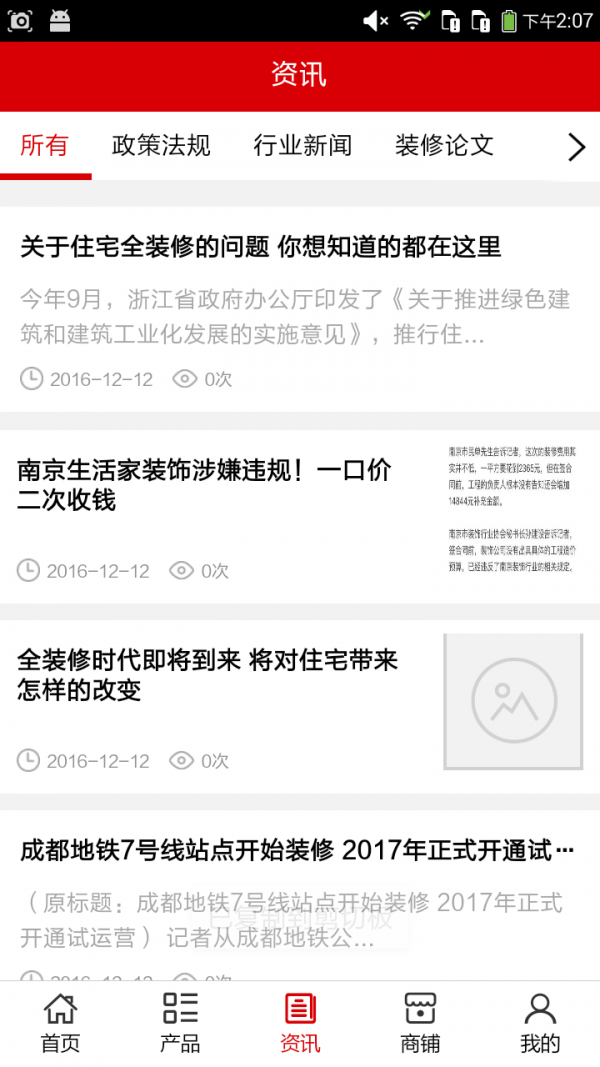Viewport: 600px width, 1067px height.
Task: Expand more categories with the right arrow
Action: coord(576,148)
